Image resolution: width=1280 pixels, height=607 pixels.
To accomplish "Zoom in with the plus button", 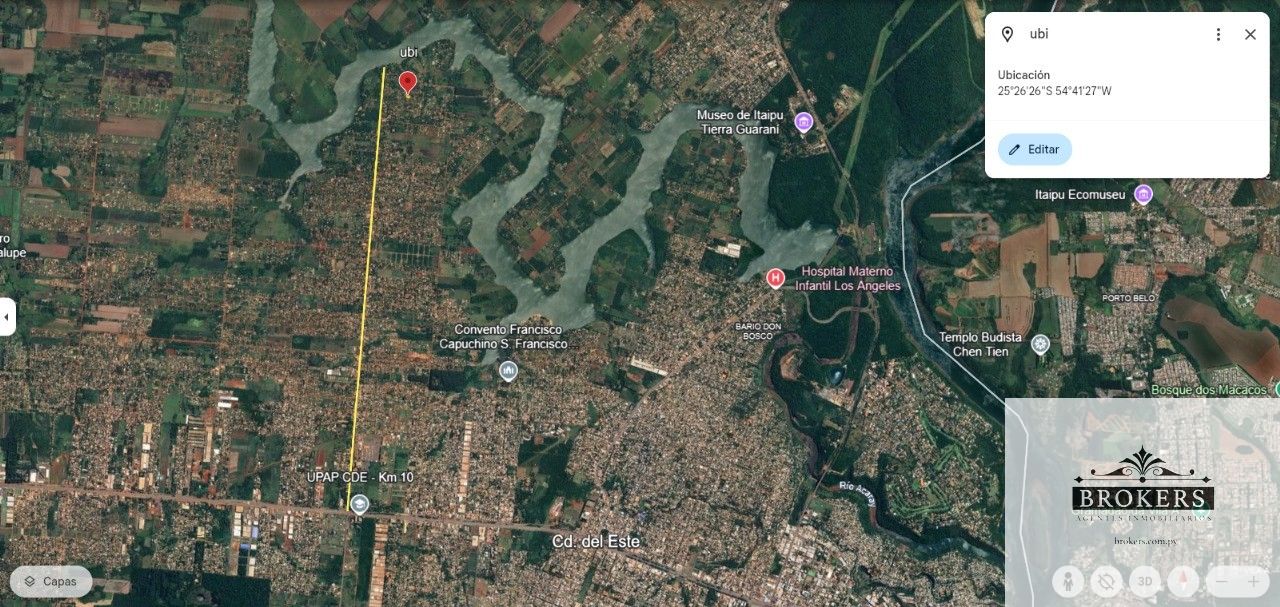I will click(x=1253, y=581).
